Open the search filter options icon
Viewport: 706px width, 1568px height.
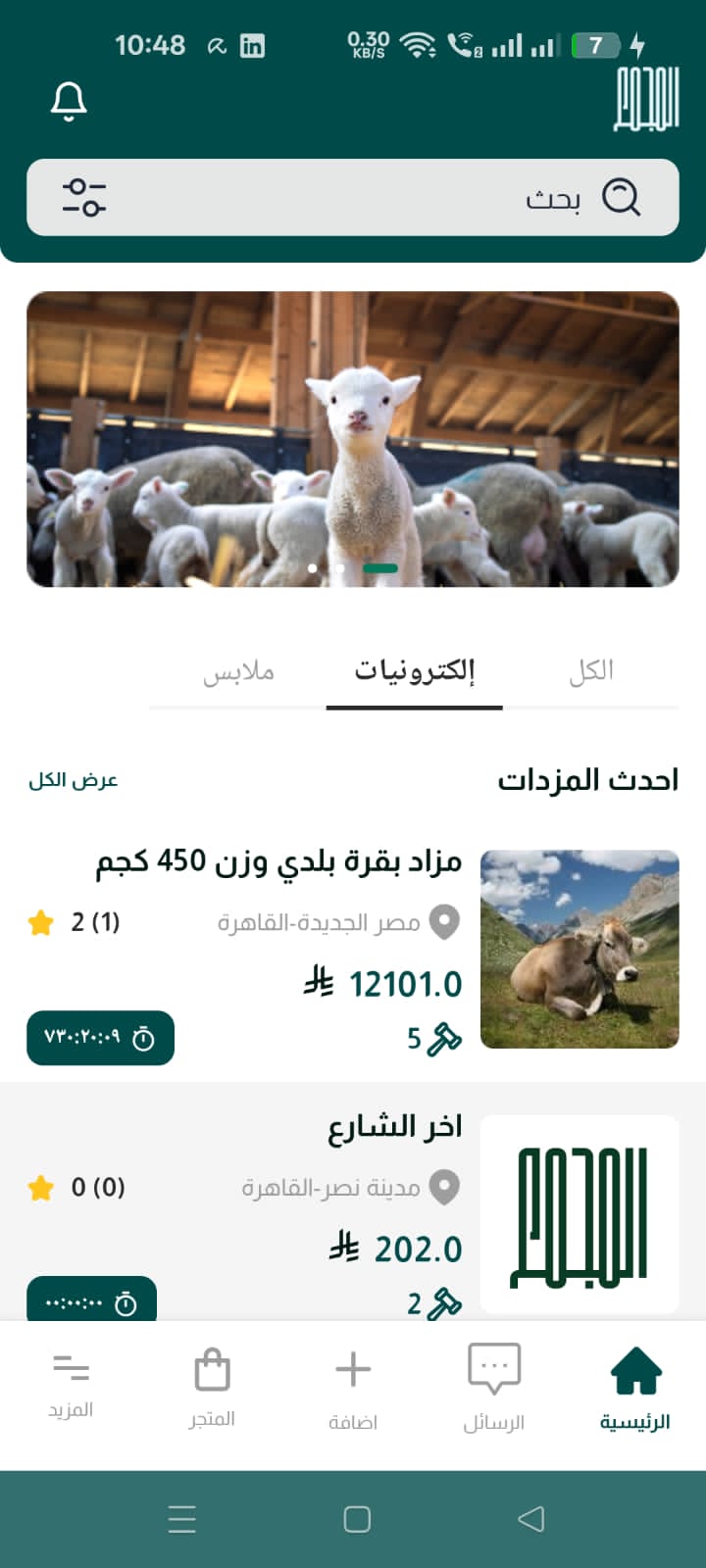coord(84,197)
